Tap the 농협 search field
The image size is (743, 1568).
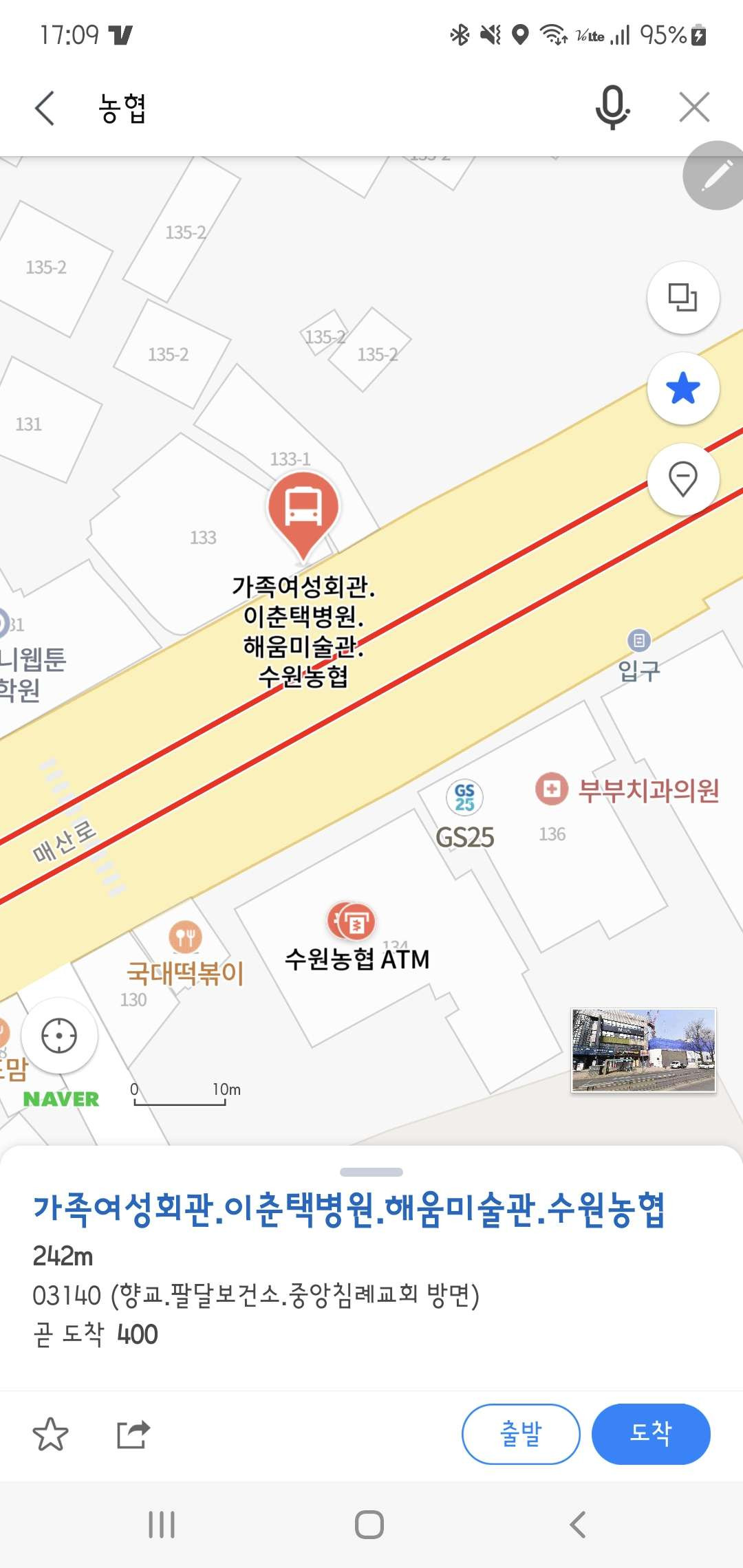click(x=330, y=108)
